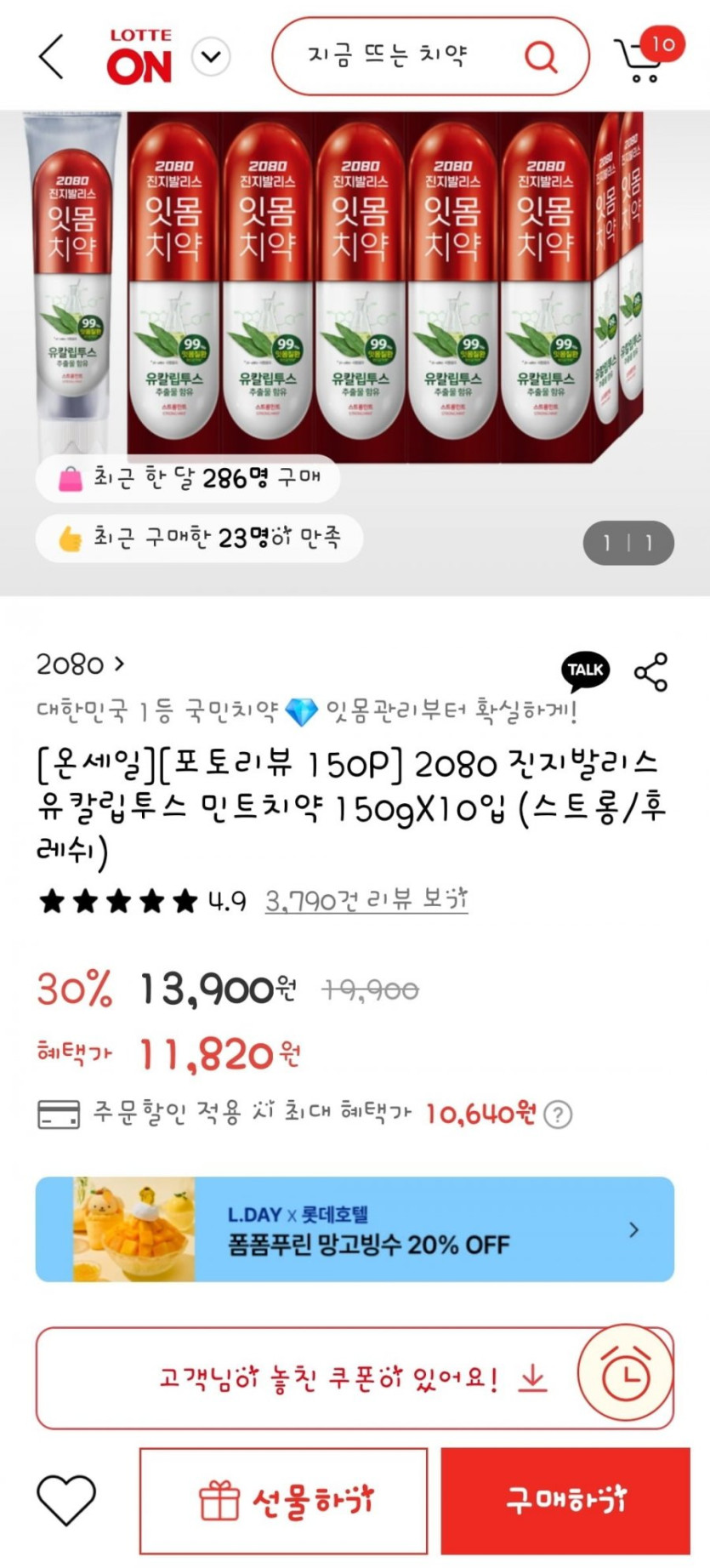Screen dimensions: 710x1568
Task: Open the recently viewed clock button
Action: coord(625,1372)
